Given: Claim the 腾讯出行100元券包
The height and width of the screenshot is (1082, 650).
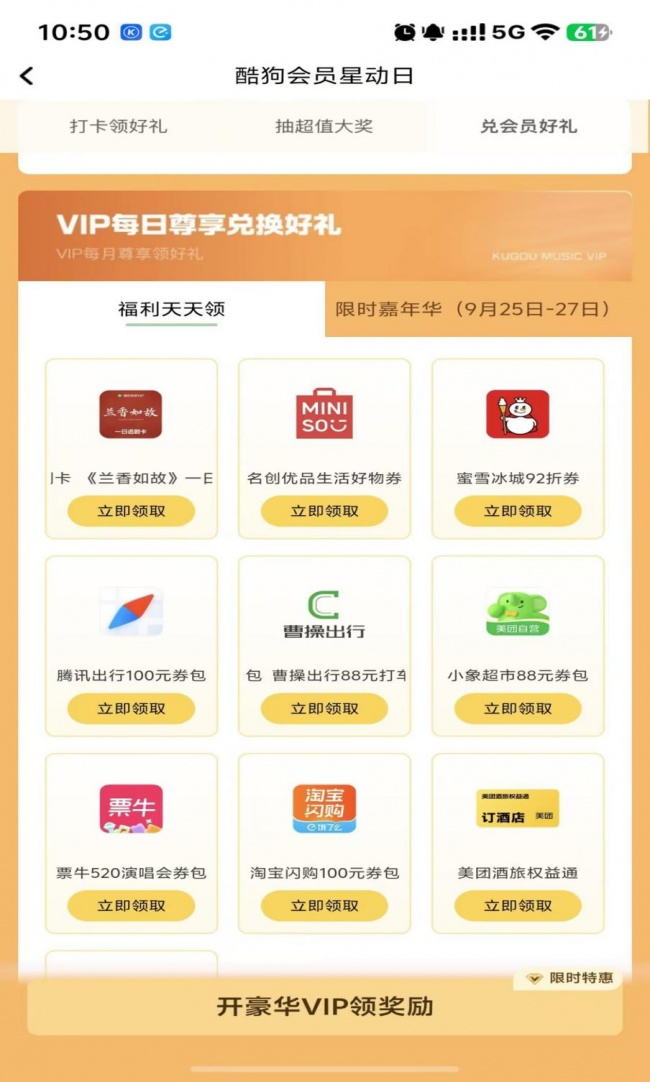Looking at the screenshot, I should tap(131, 709).
